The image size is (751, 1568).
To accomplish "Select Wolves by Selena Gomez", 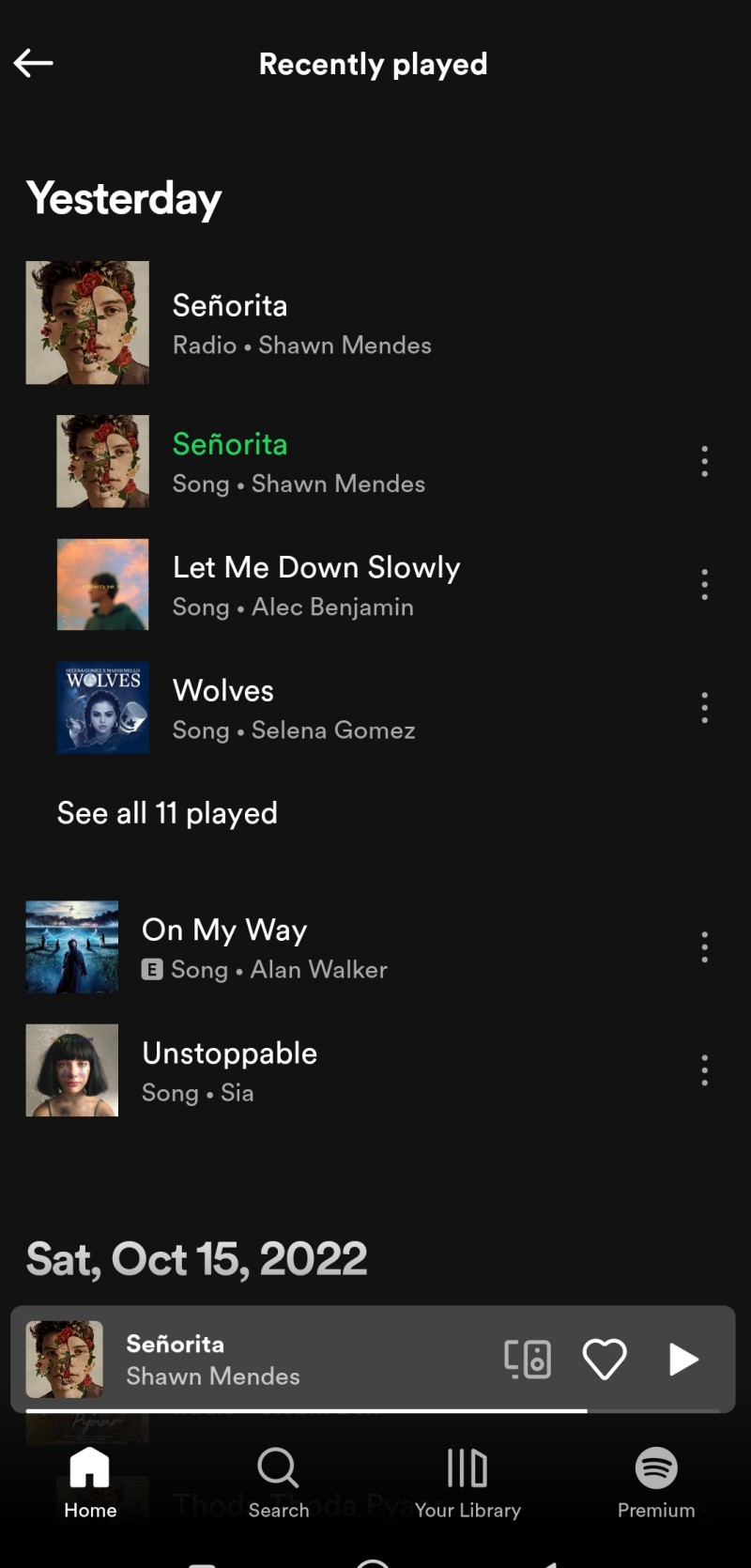I will pyautogui.click(x=294, y=708).
